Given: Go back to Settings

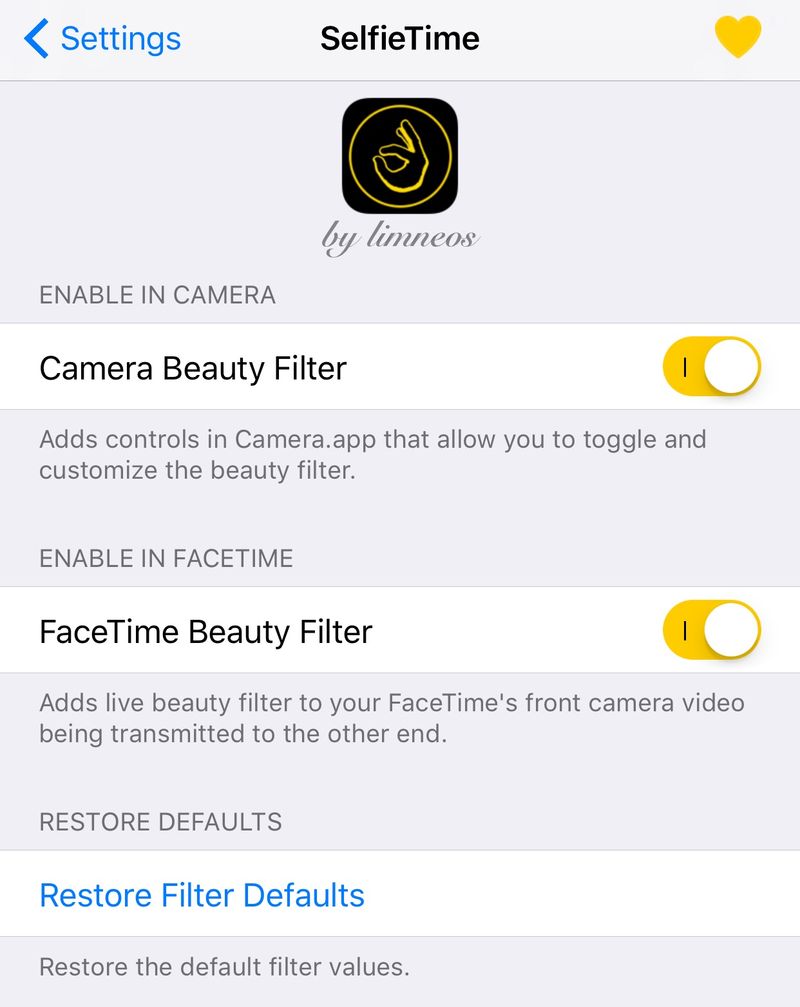Looking at the screenshot, I should [102, 39].
